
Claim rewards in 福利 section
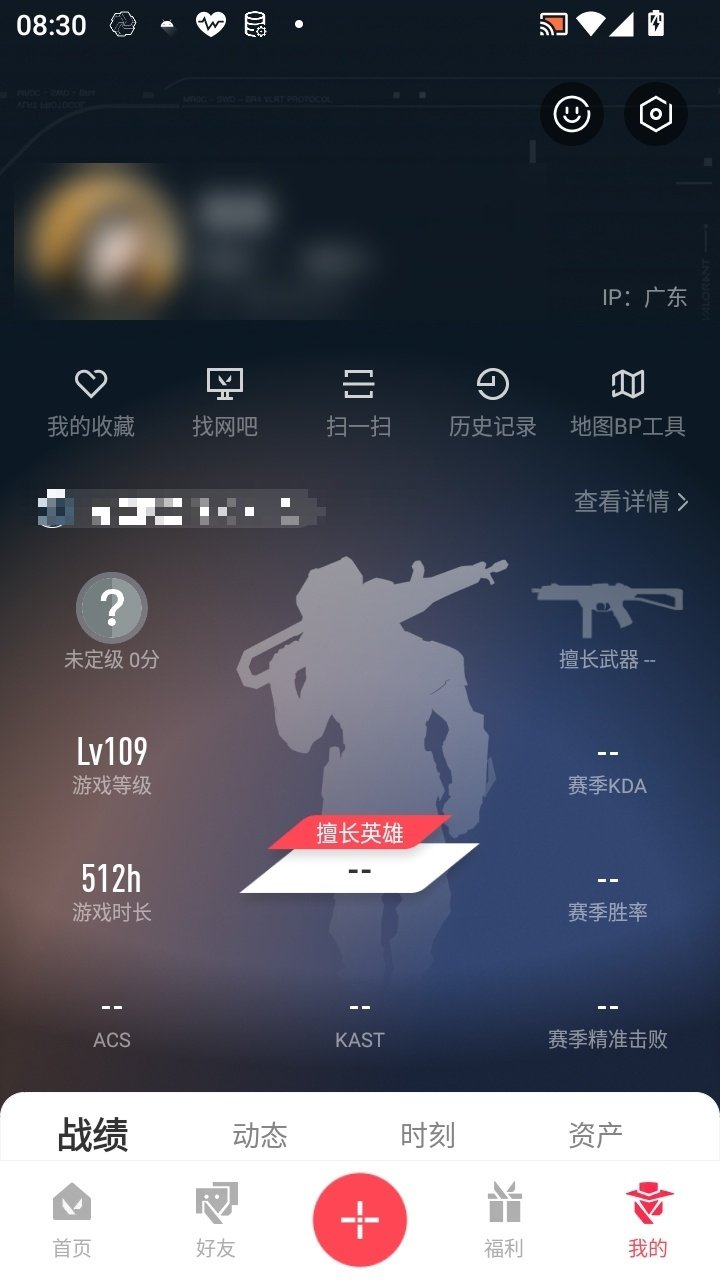click(503, 1218)
